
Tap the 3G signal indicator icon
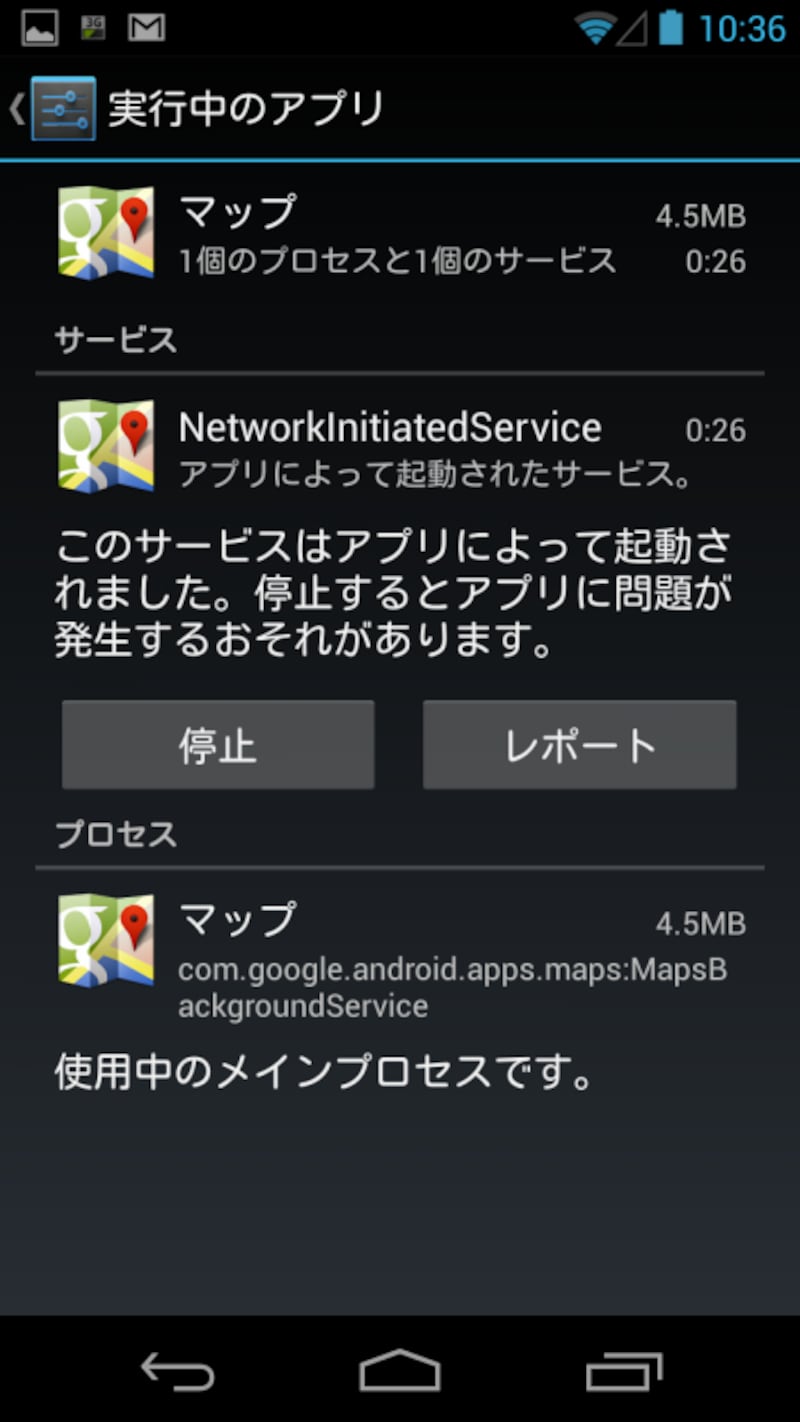tap(92, 27)
